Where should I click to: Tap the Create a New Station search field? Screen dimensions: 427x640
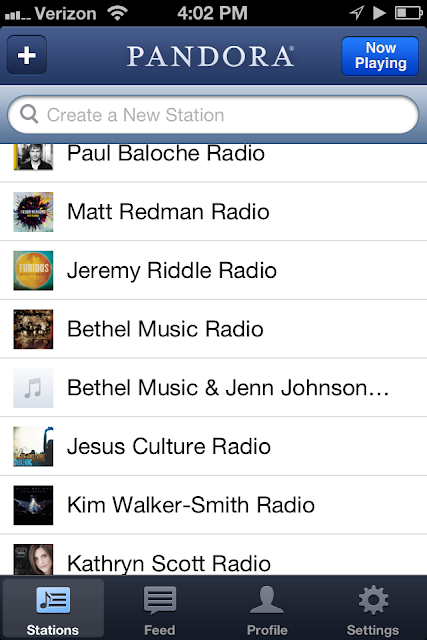pos(213,115)
